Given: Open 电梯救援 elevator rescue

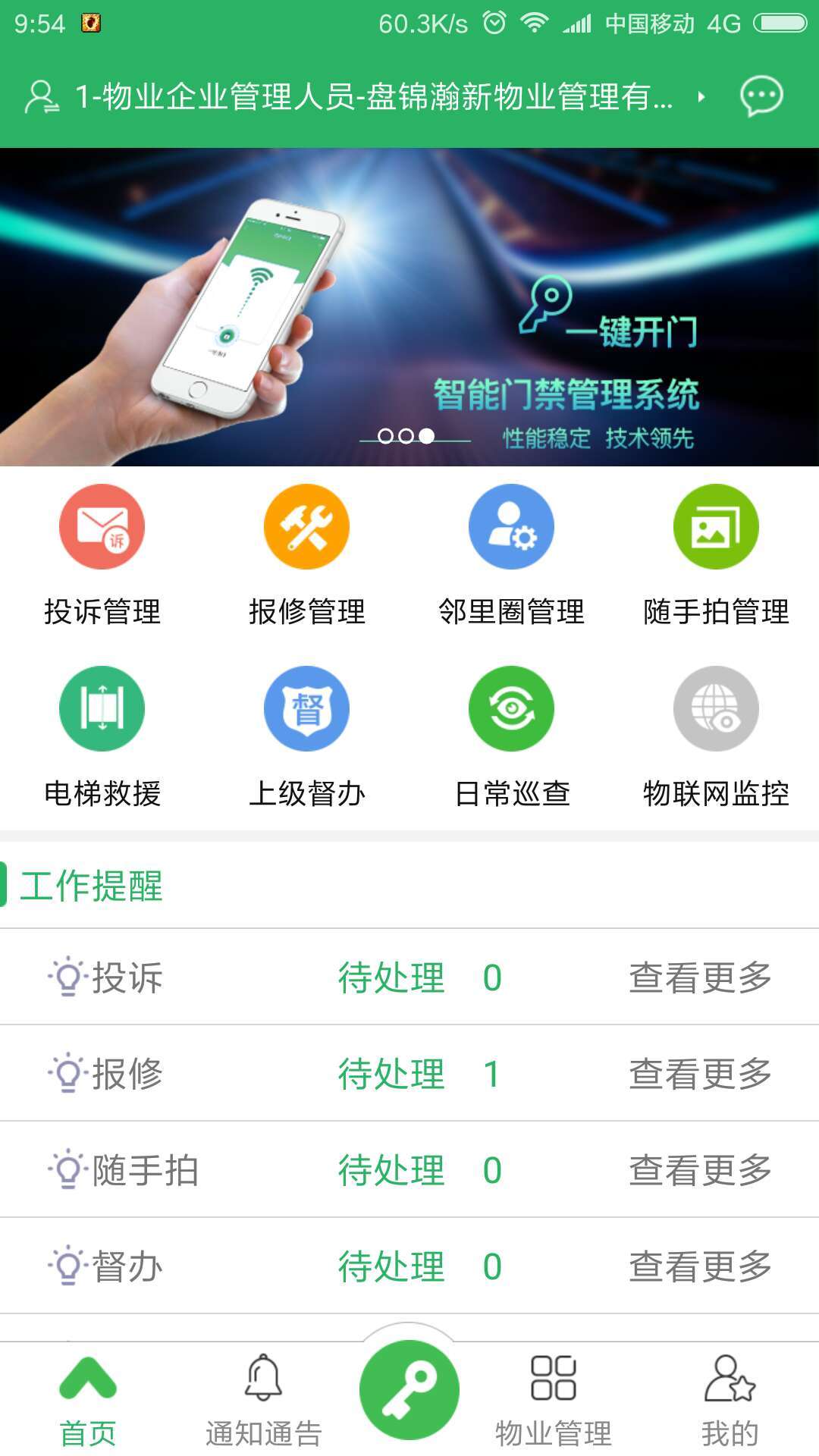Looking at the screenshot, I should click(102, 737).
